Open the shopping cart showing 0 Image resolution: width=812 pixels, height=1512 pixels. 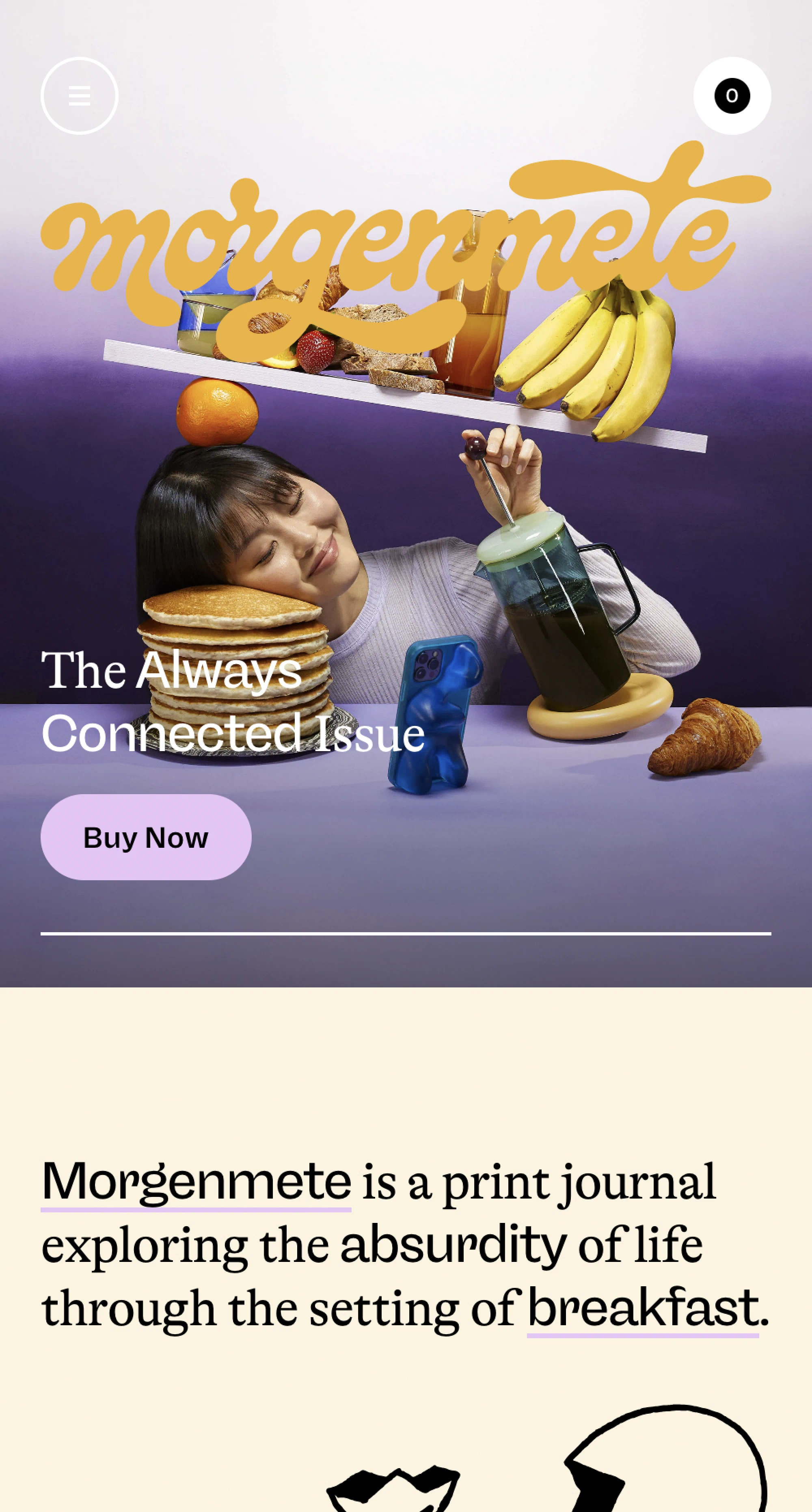[x=732, y=96]
